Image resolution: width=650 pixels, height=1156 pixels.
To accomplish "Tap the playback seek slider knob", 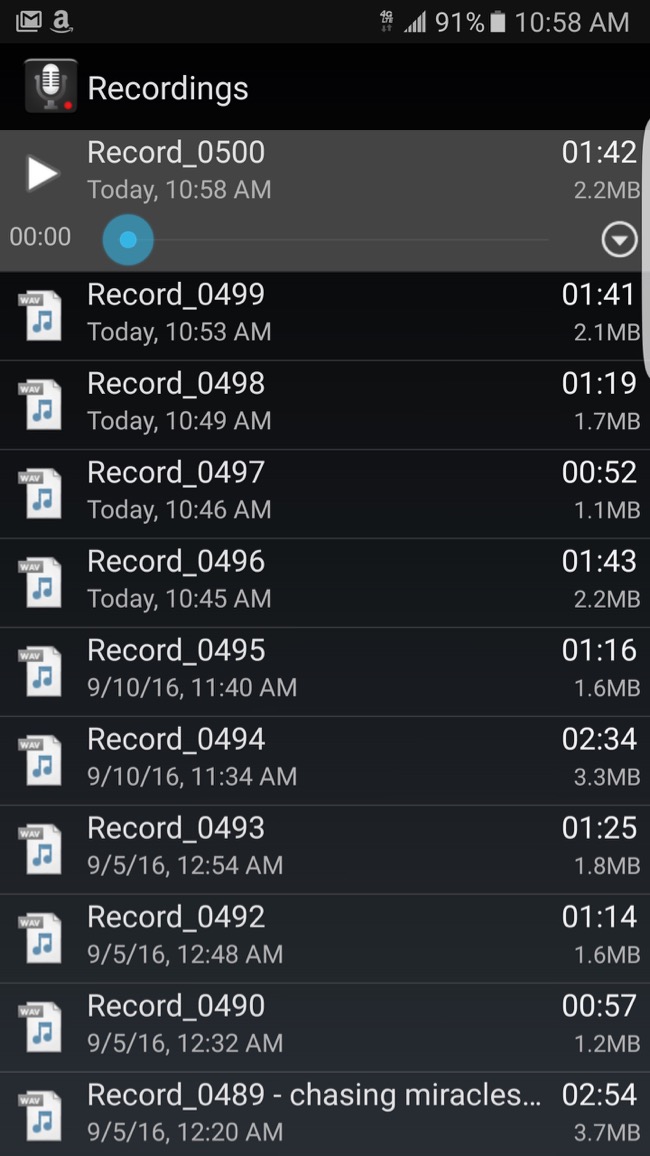I will click(x=128, y=240).
